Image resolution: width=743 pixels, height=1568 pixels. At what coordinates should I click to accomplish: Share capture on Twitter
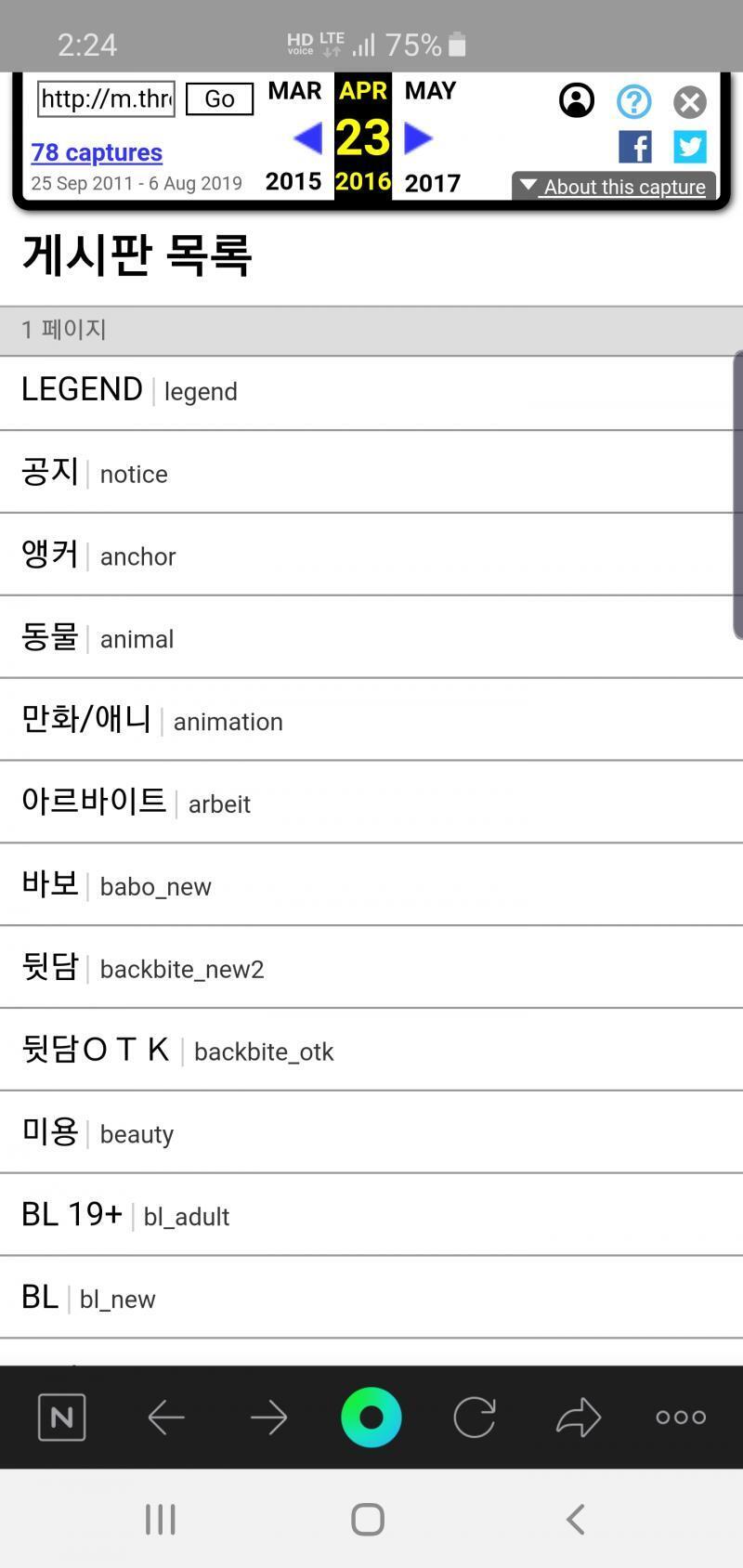[690, 147]
